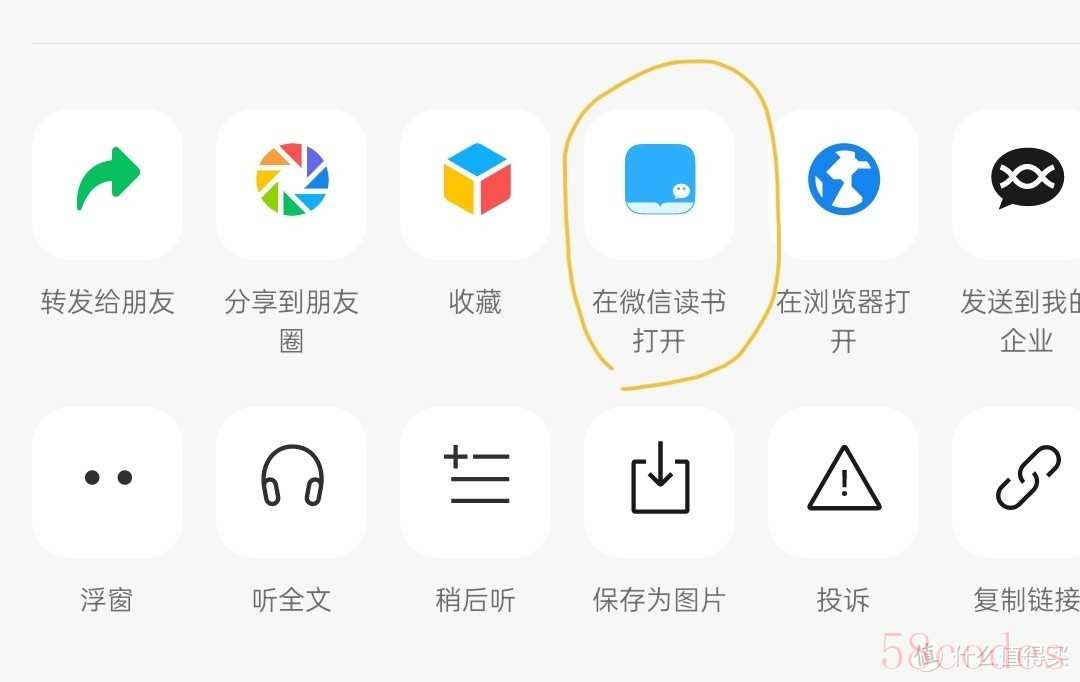Enable the 浮窗 floating window
Screen dimensions: 1080x682
click(x=107, y=481)
